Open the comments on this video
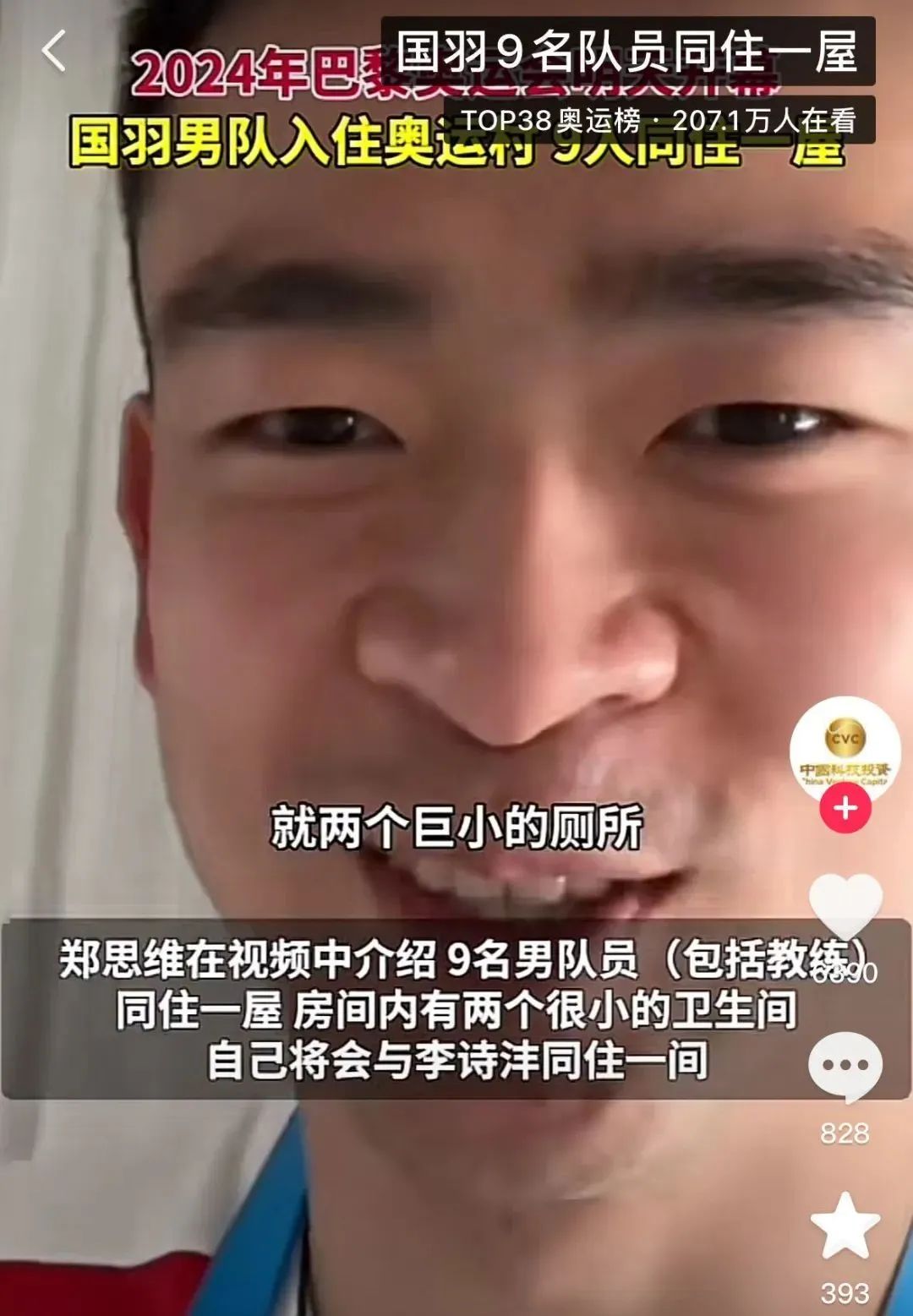 pyautogui.click(x=845, y=1067)
